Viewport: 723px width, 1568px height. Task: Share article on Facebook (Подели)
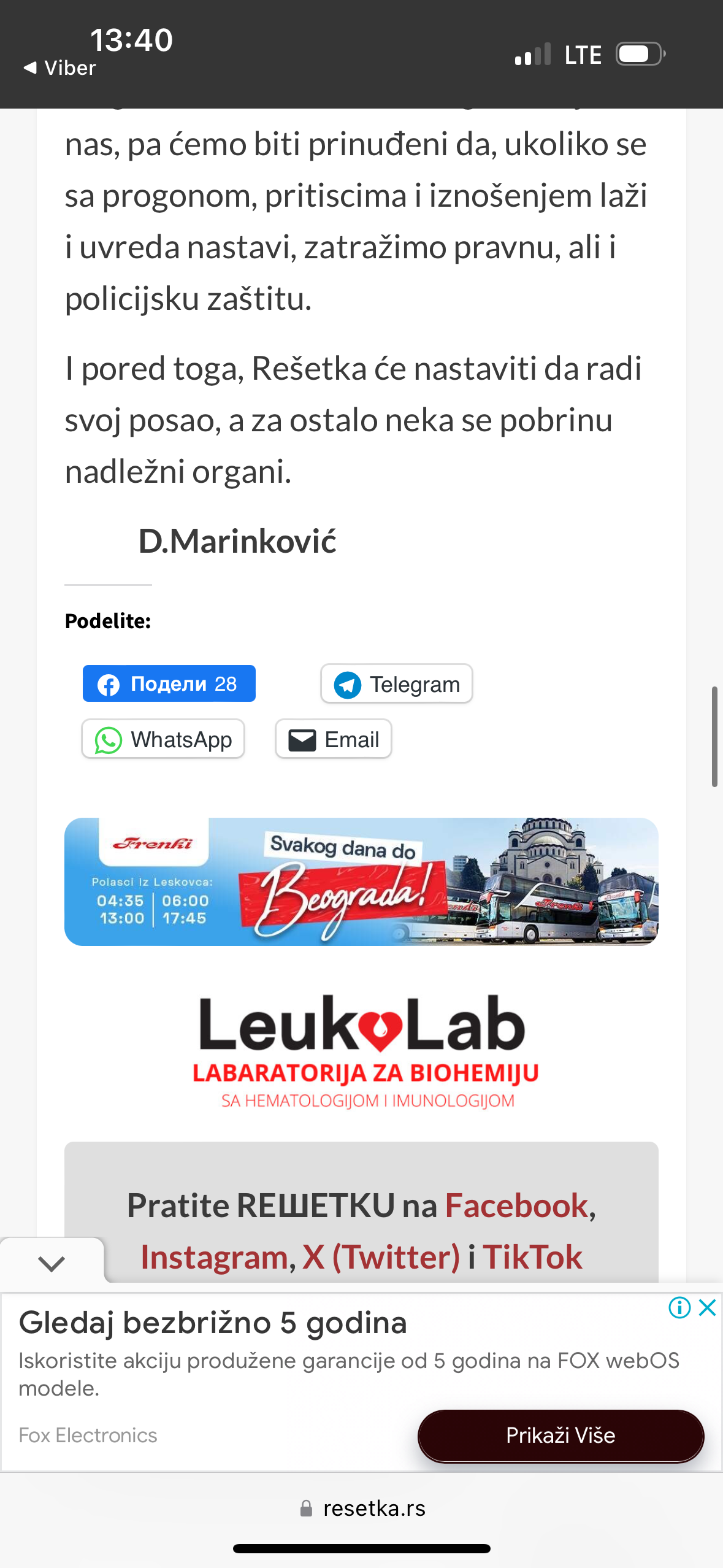coord(169,683)
